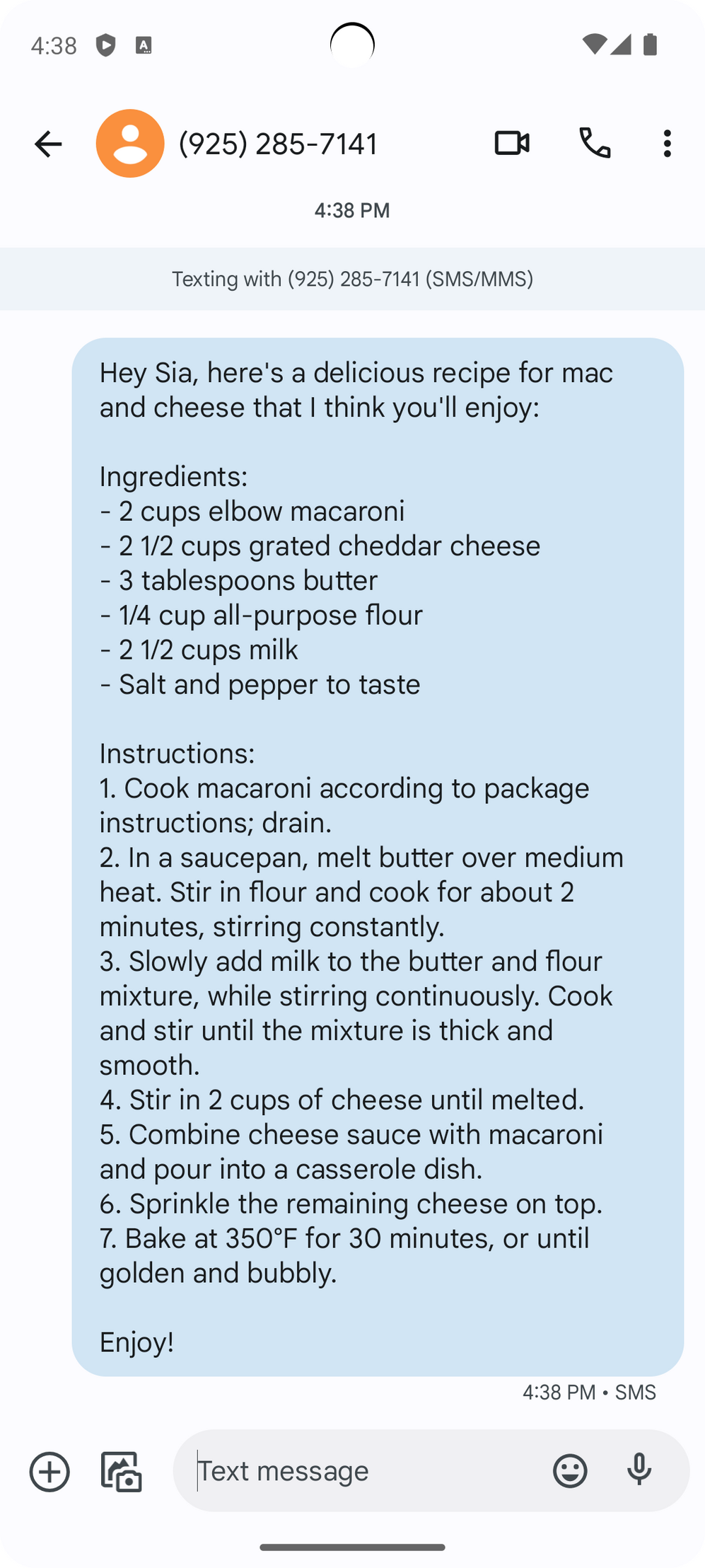The image size is (705, 1568).
Task: Open the overflow menu
Action: point(667,144)
